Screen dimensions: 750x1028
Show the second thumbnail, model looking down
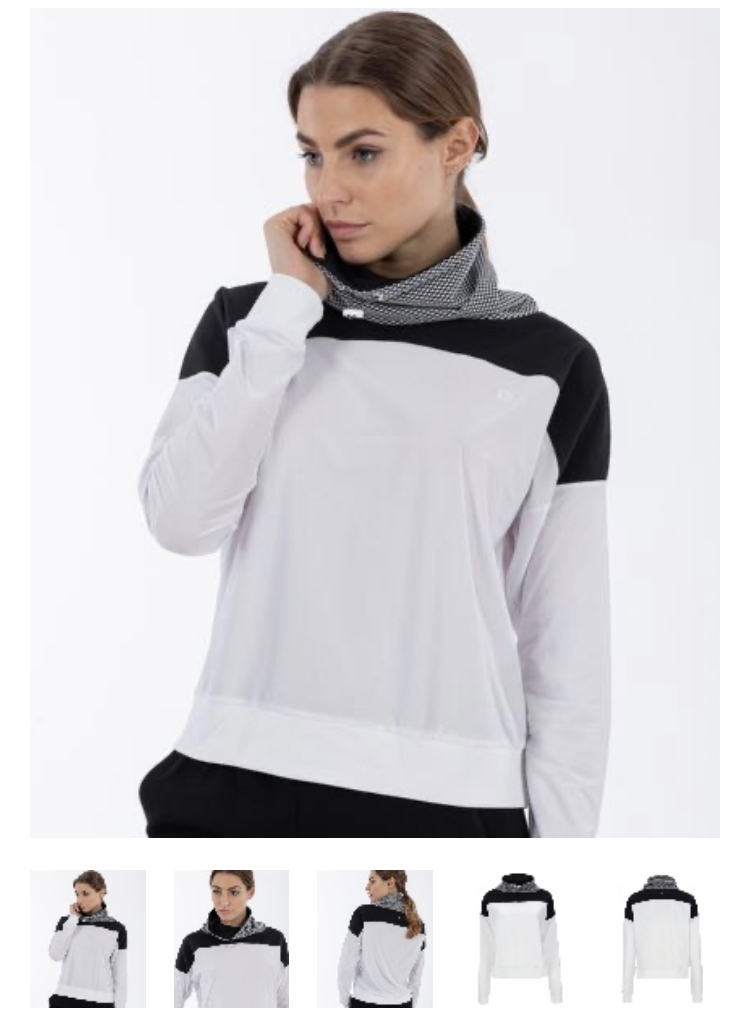tap(231, 938)
